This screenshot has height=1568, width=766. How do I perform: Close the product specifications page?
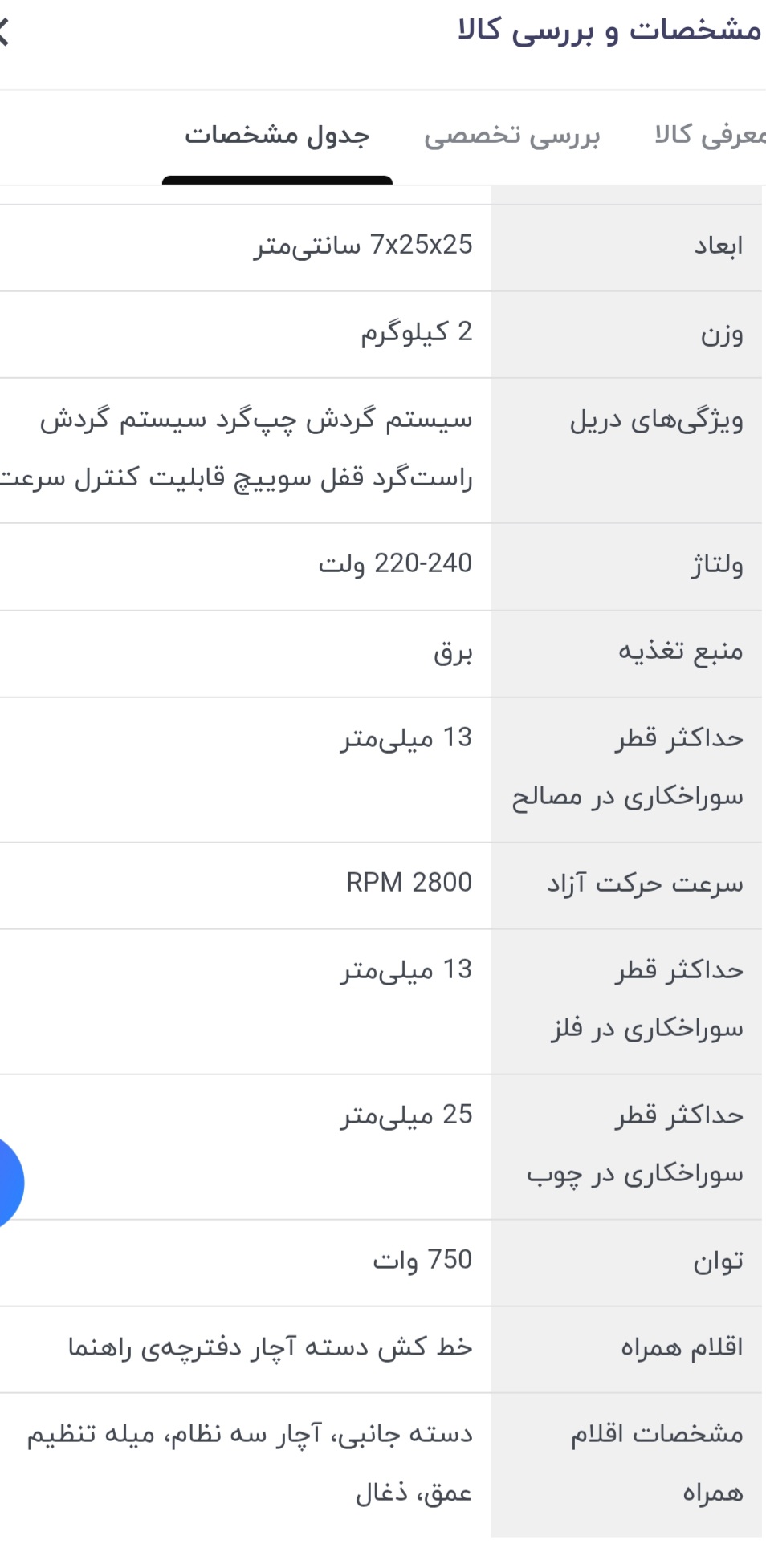4,32
